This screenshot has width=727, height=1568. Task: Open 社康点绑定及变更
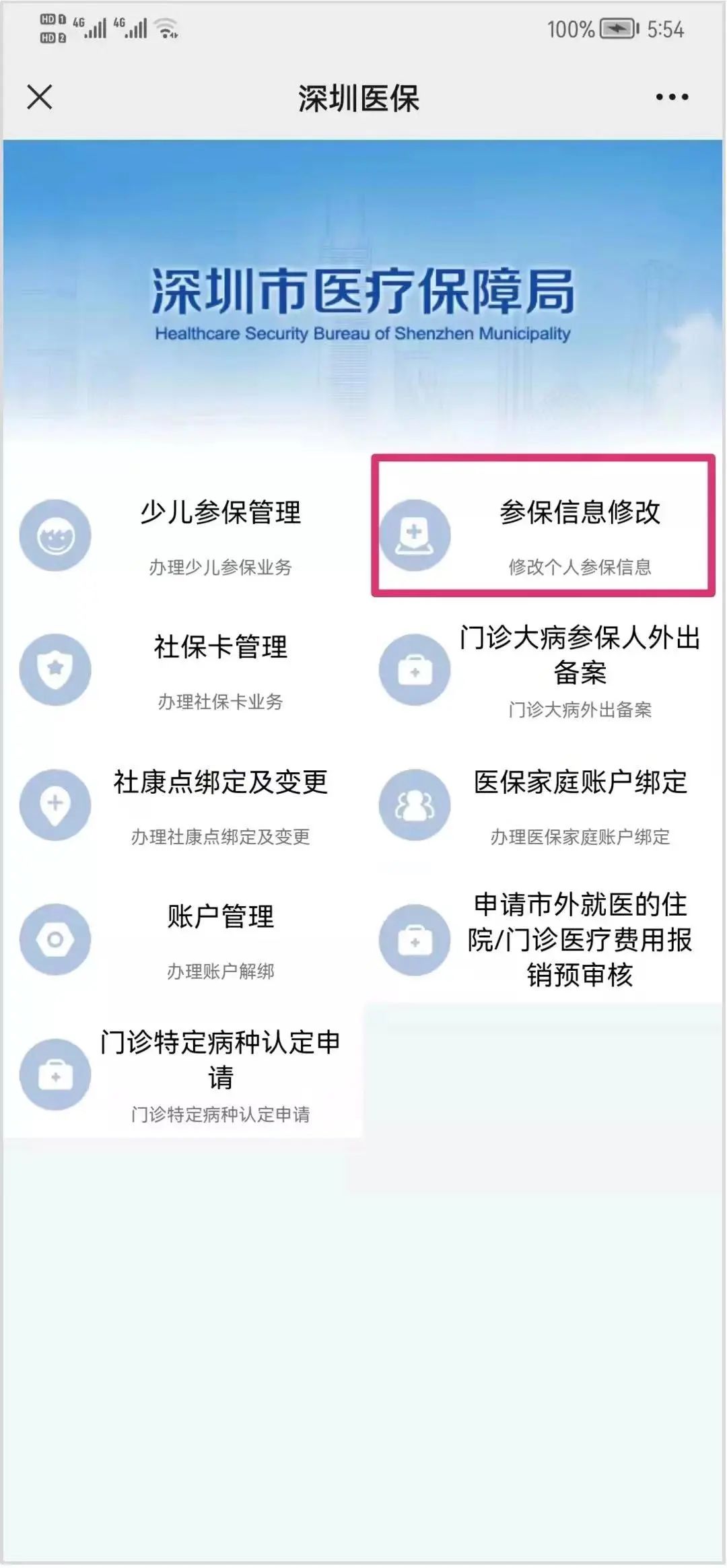[182, 805]
